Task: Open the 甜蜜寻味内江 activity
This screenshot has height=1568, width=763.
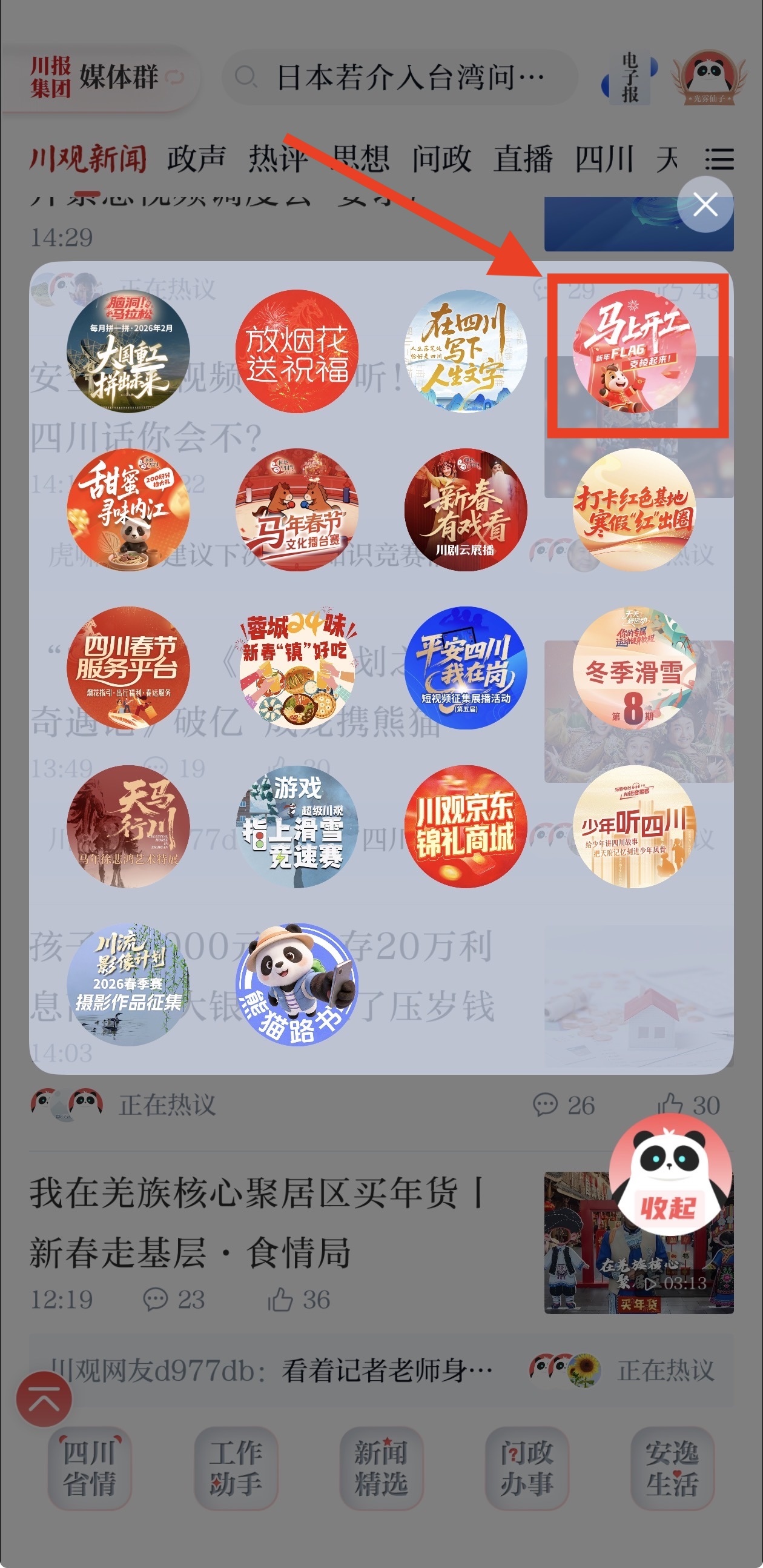Action: coord(128,510)
